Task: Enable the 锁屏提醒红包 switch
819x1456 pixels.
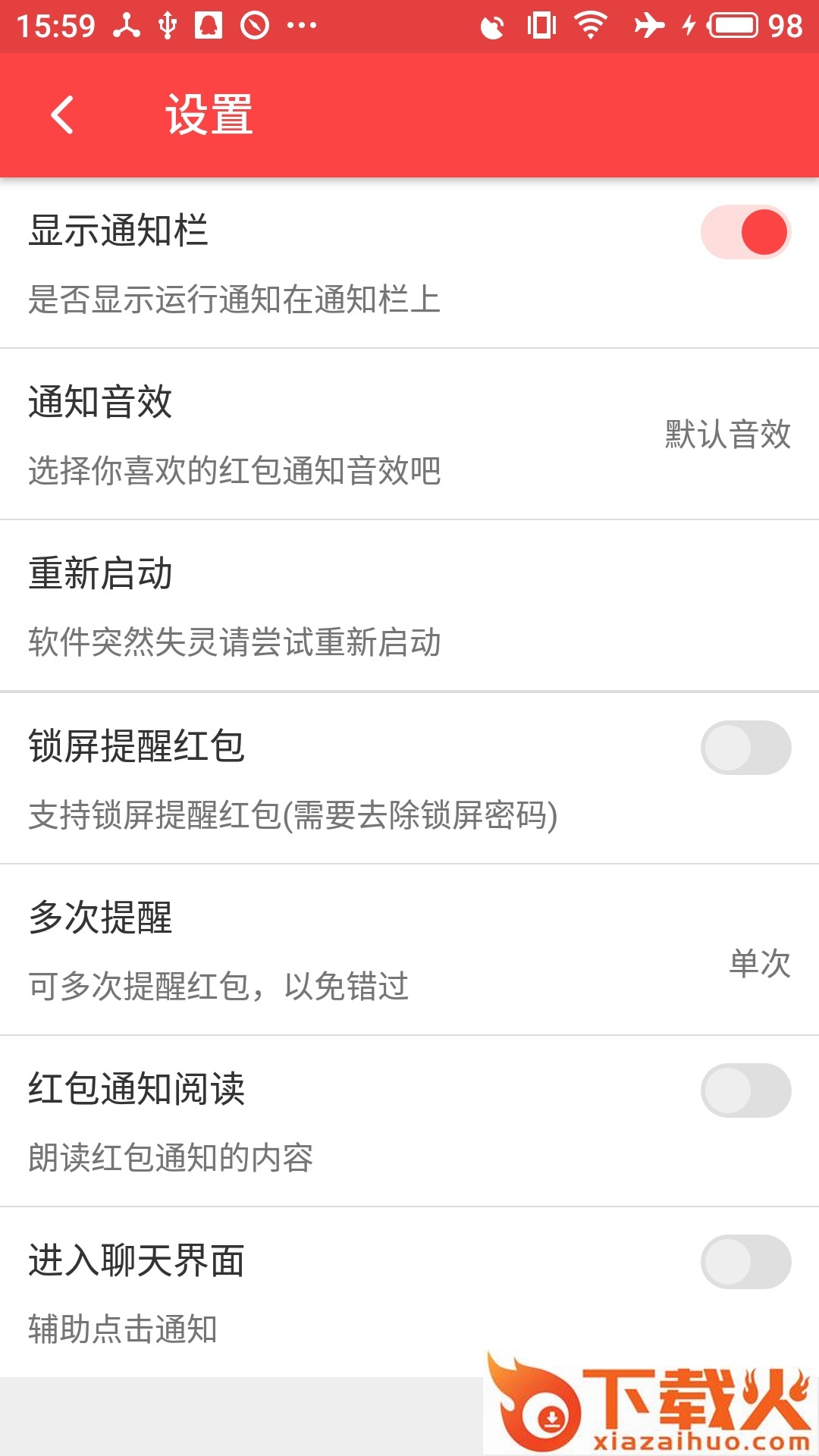Action: click(x=747, y=747)
